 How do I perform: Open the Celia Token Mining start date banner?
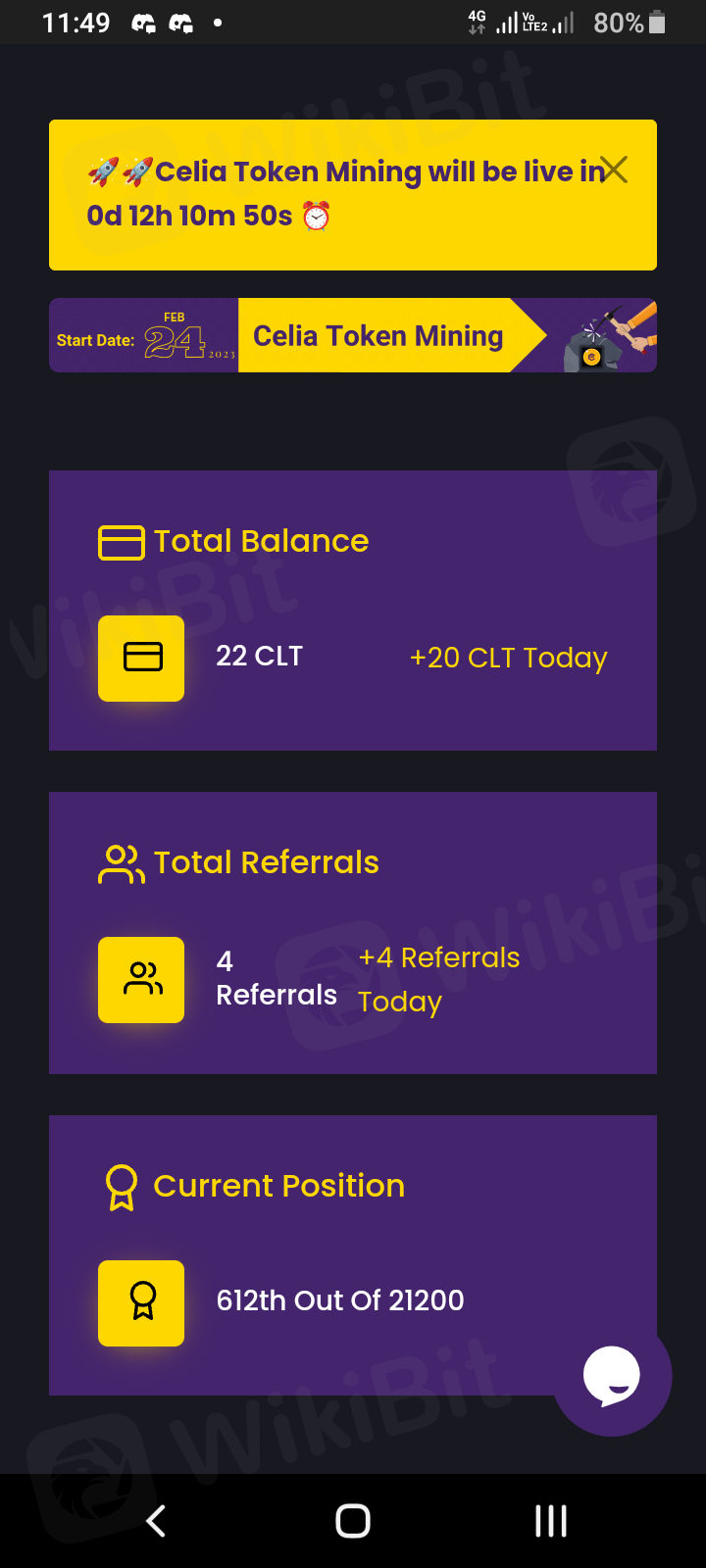click(x=353, y=335)
